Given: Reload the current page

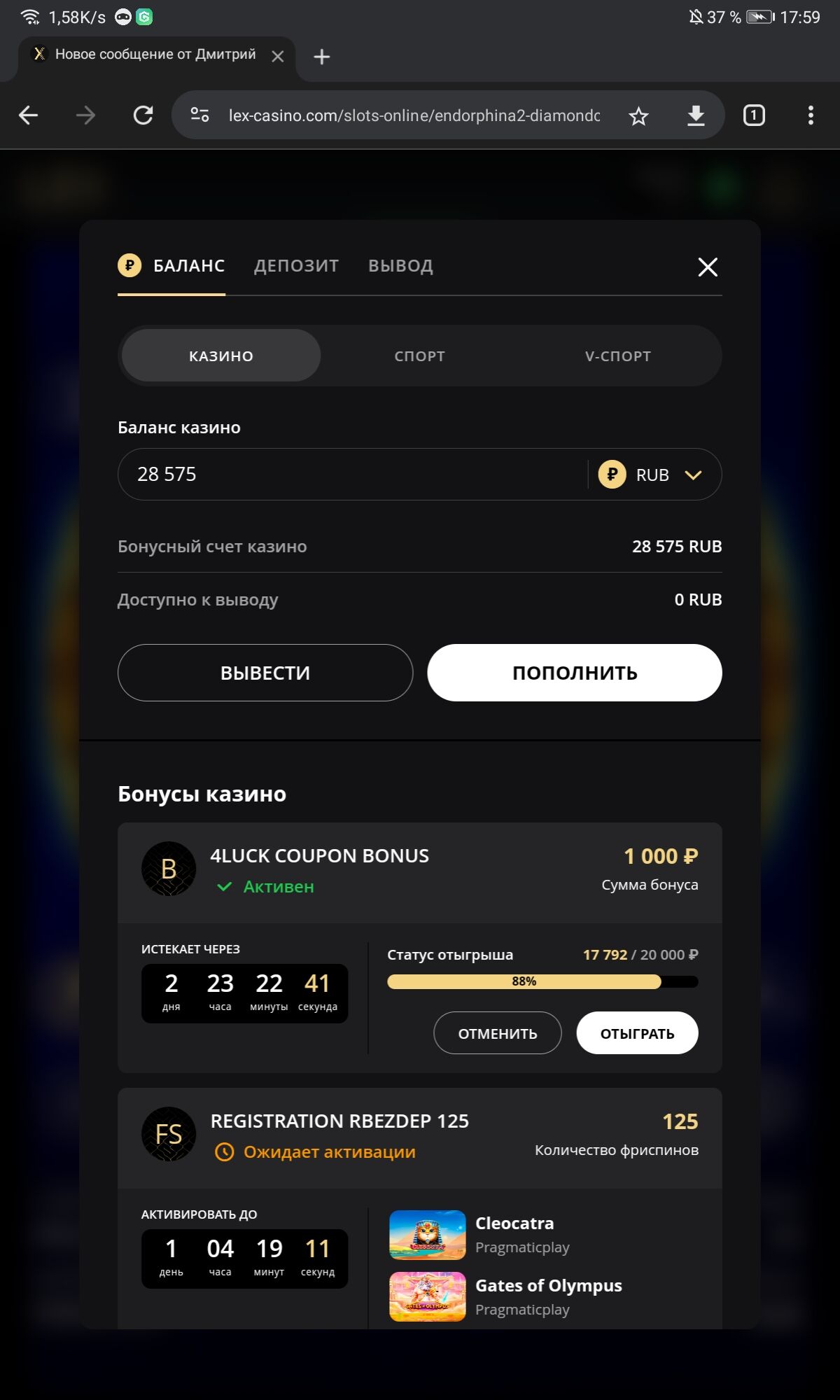Looking at the screenshot, I should (x=143, y=115).
